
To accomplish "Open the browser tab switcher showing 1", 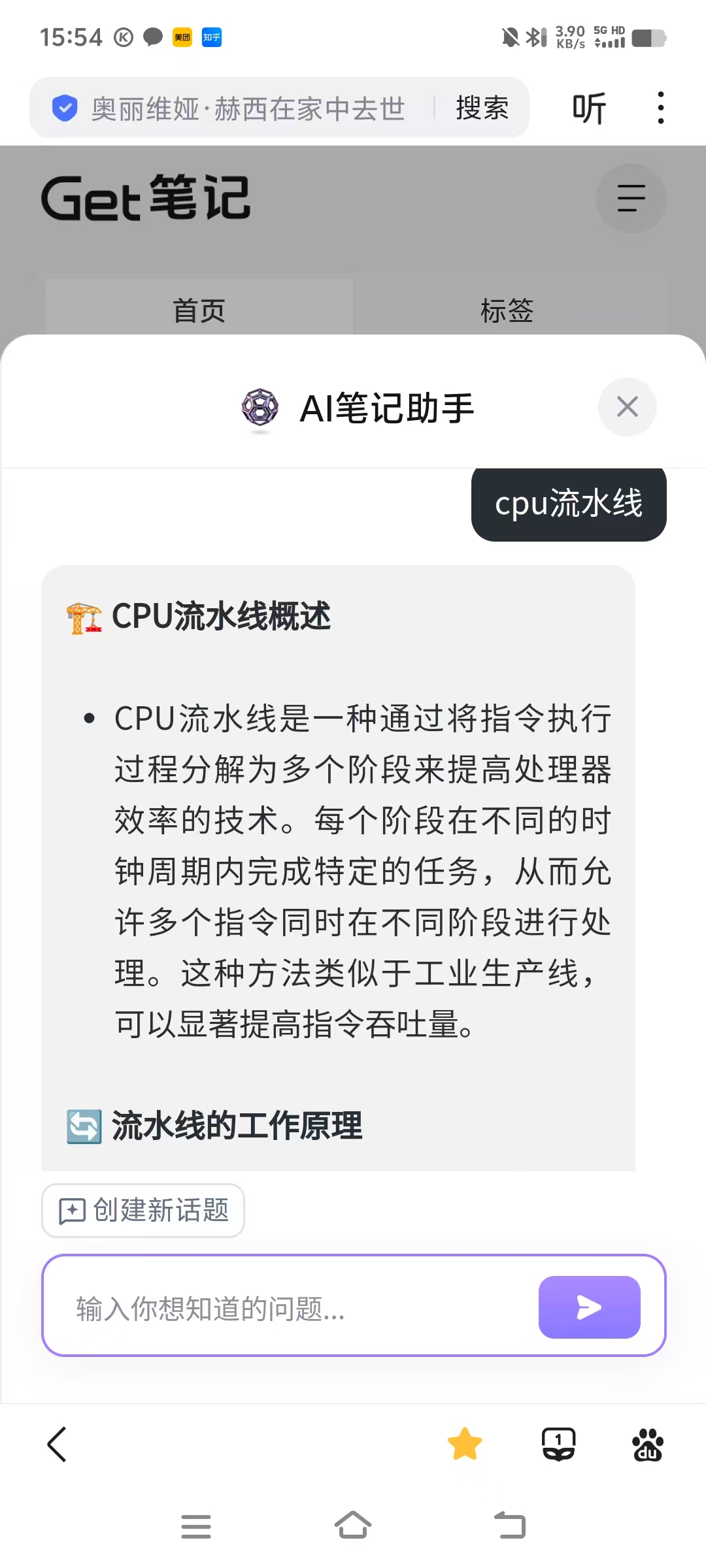I will click(x=558, y=1444).
